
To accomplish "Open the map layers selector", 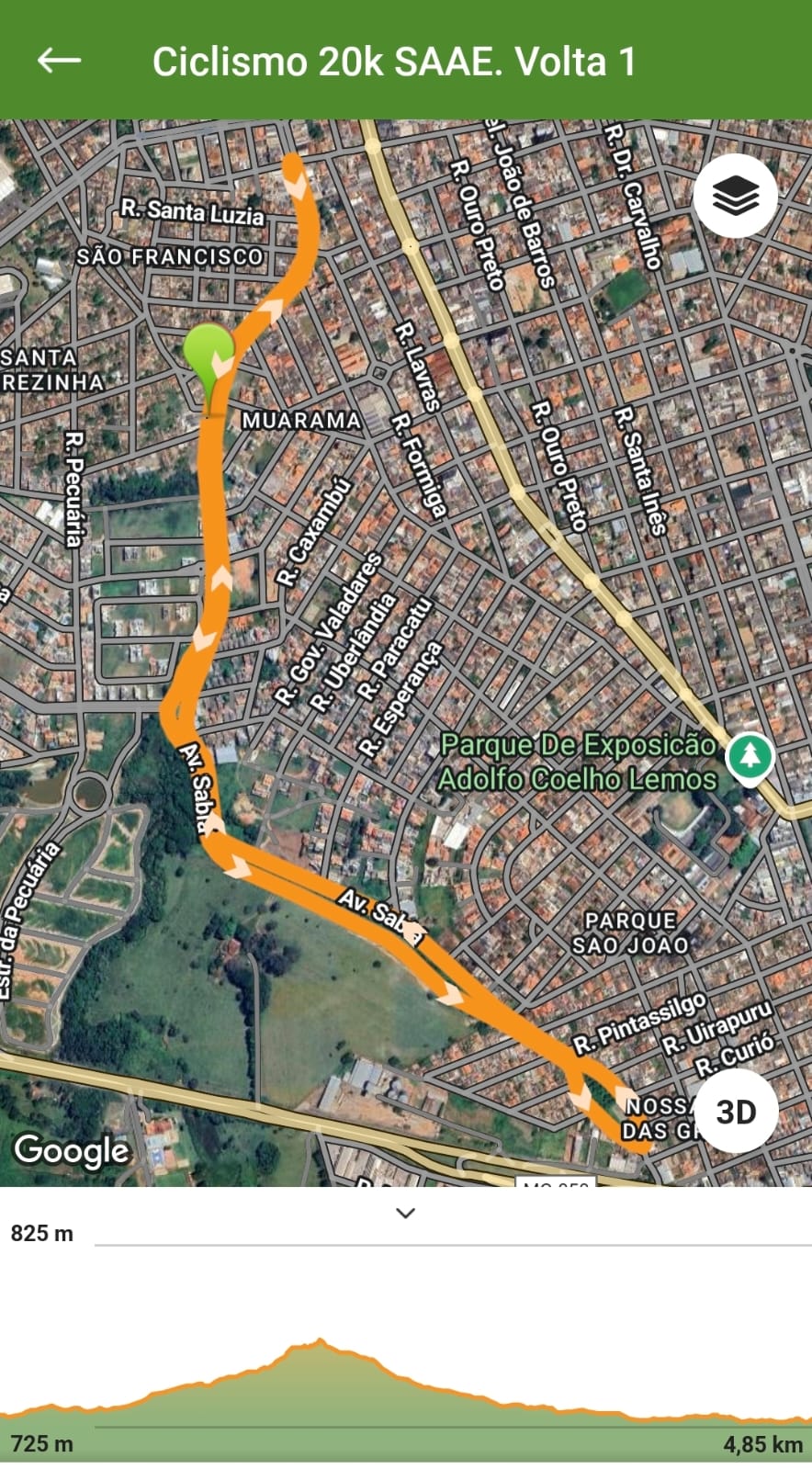I will point(736,197).
